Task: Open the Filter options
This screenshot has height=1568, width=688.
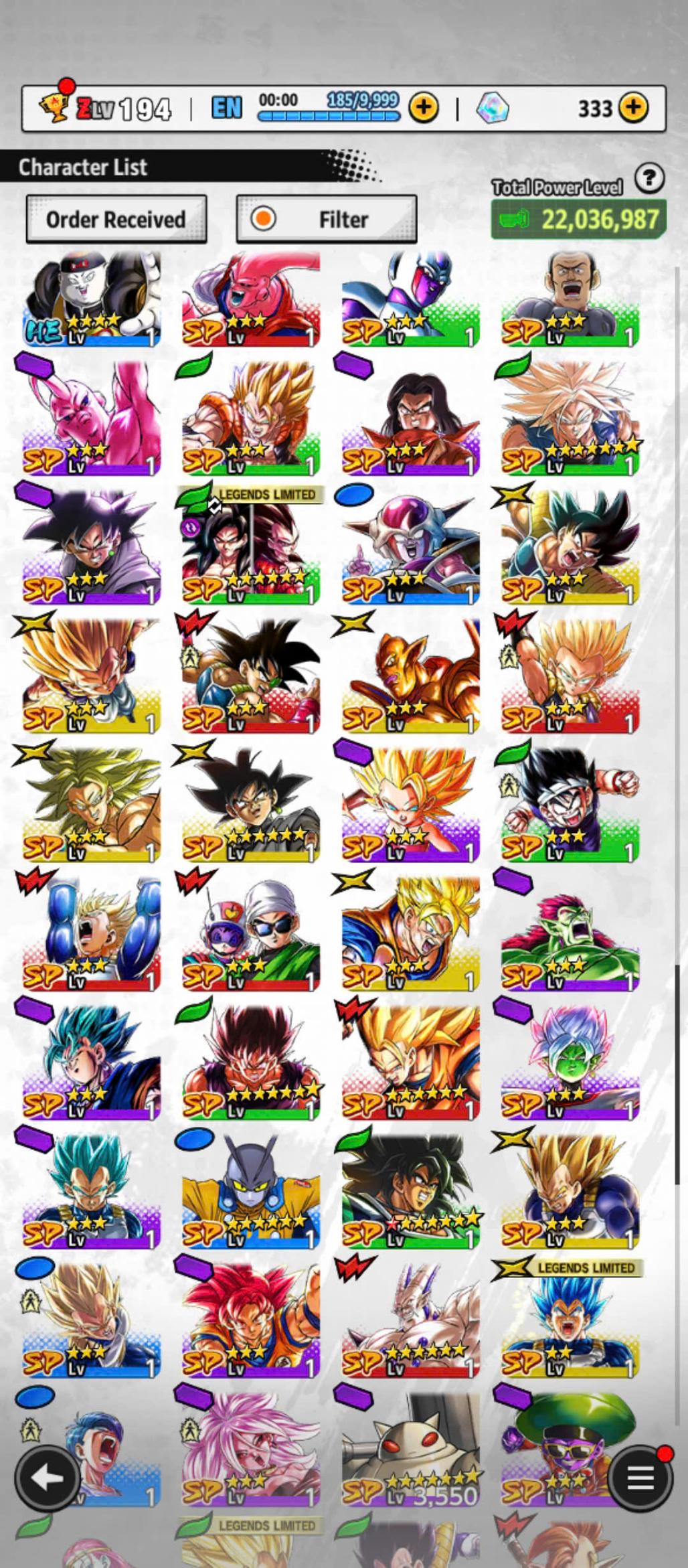Action: coord(327,219)
